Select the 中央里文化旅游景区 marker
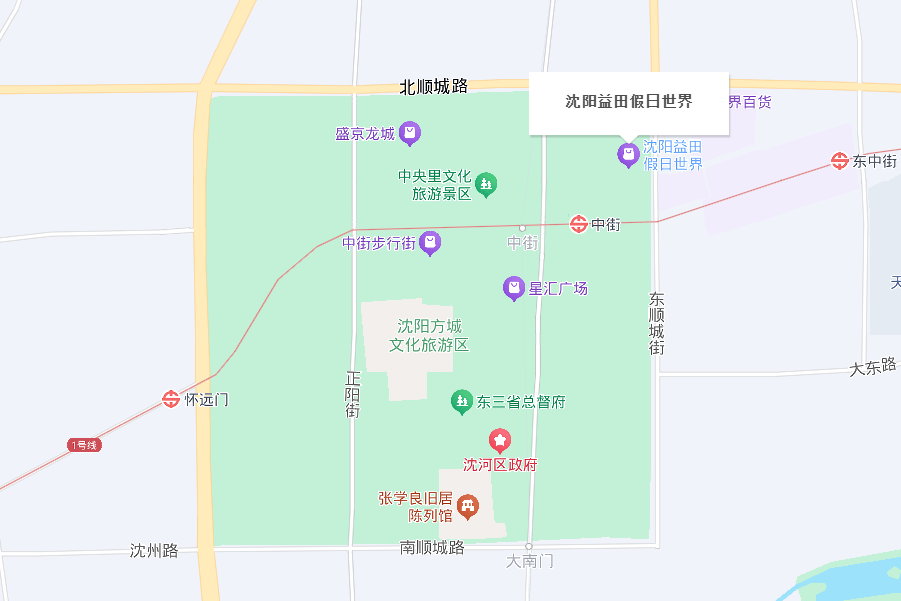The image size is (901, 601). click(x=486, y=183)
